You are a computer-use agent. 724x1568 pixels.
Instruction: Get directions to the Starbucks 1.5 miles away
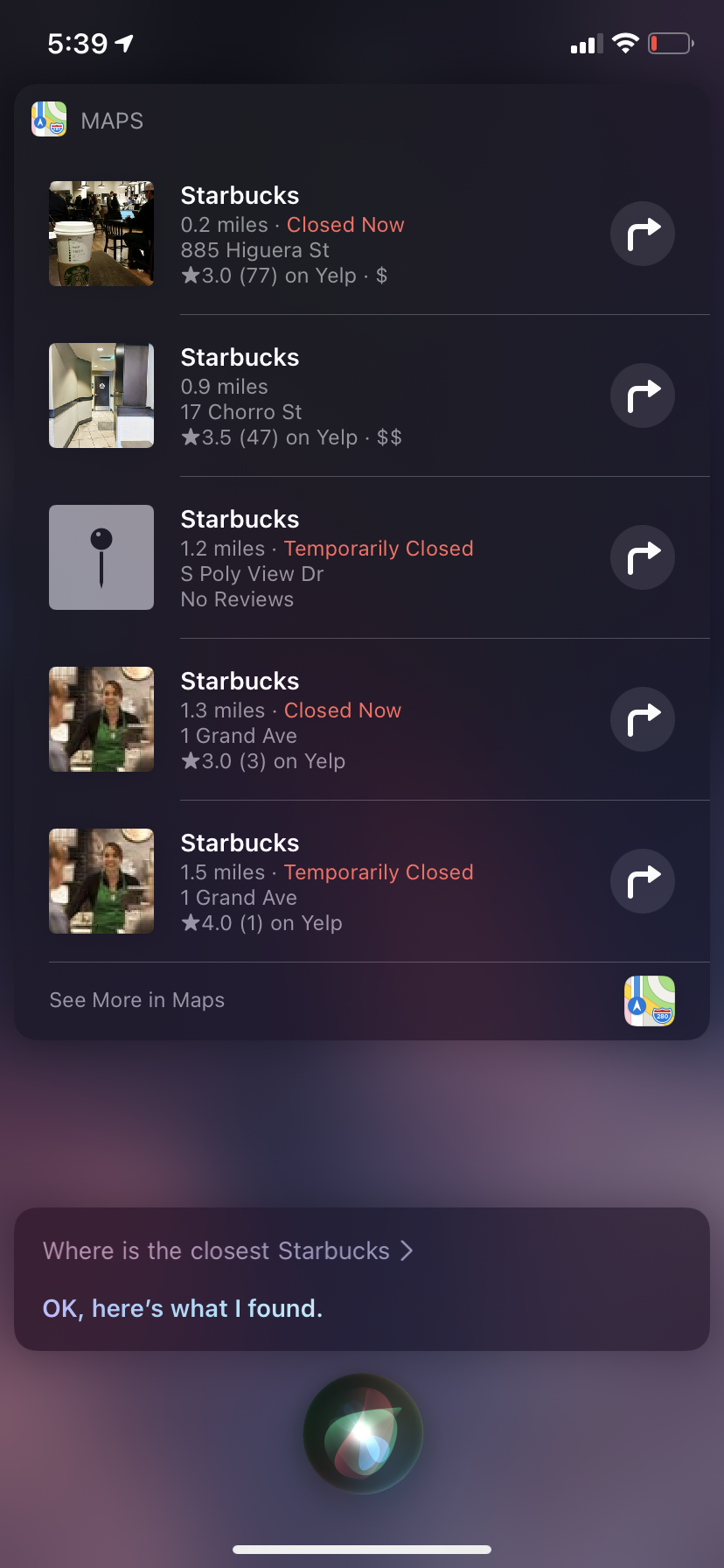(x=642, y=881)
